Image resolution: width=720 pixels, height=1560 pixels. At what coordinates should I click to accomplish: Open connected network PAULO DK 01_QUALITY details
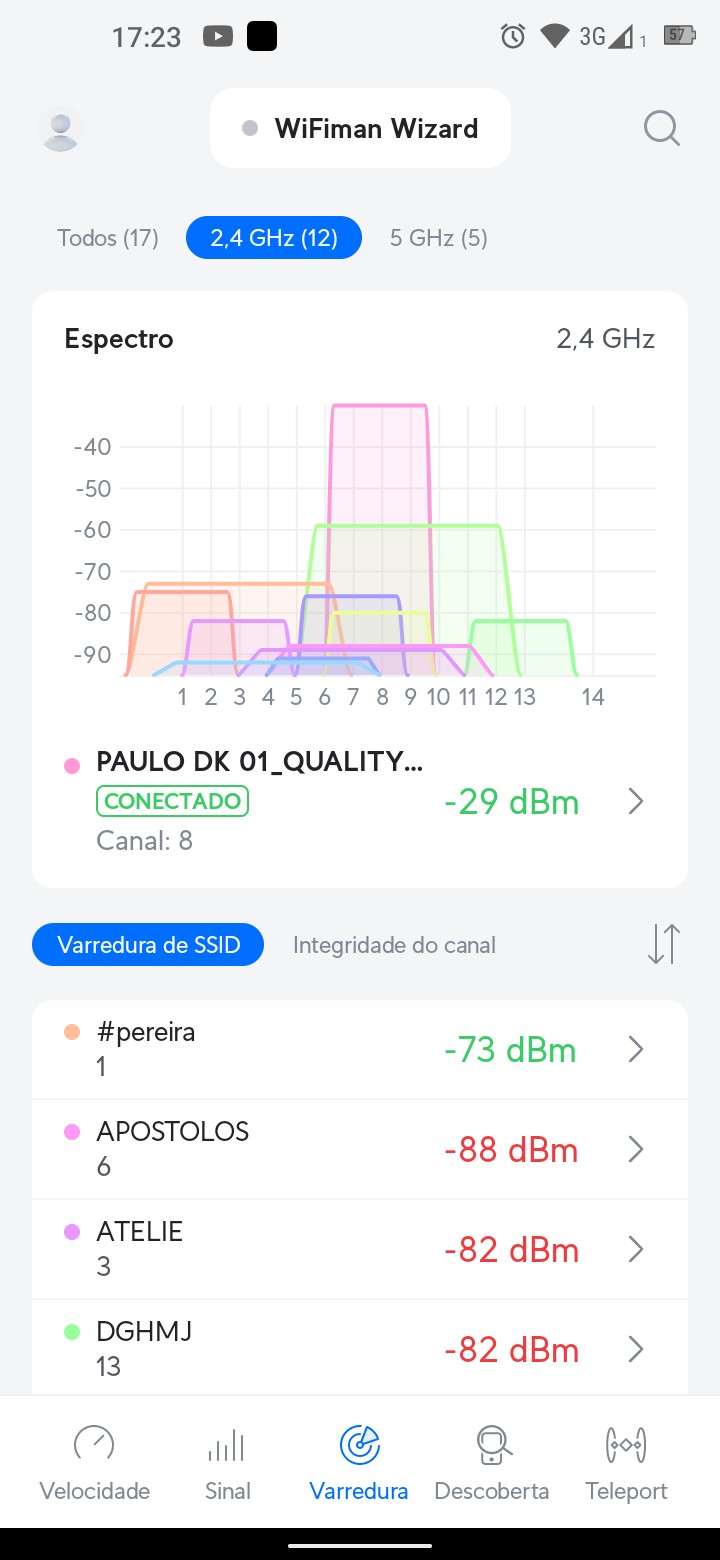(360, 801)
